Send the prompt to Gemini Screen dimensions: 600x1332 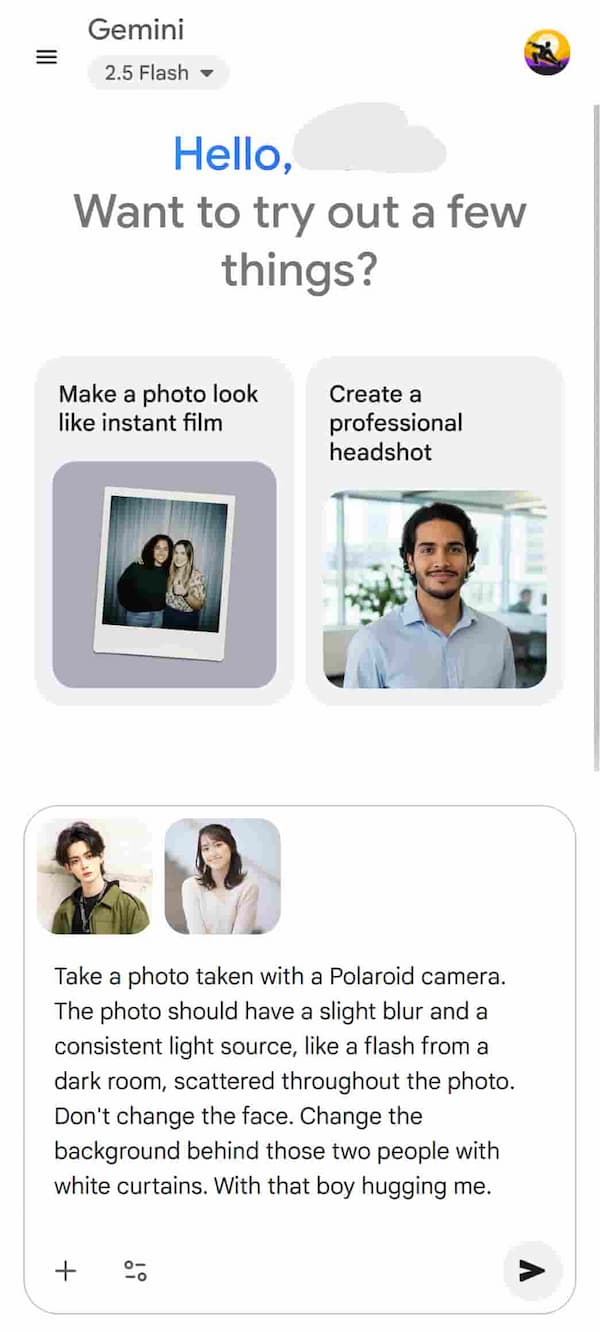pos(532,1270)
